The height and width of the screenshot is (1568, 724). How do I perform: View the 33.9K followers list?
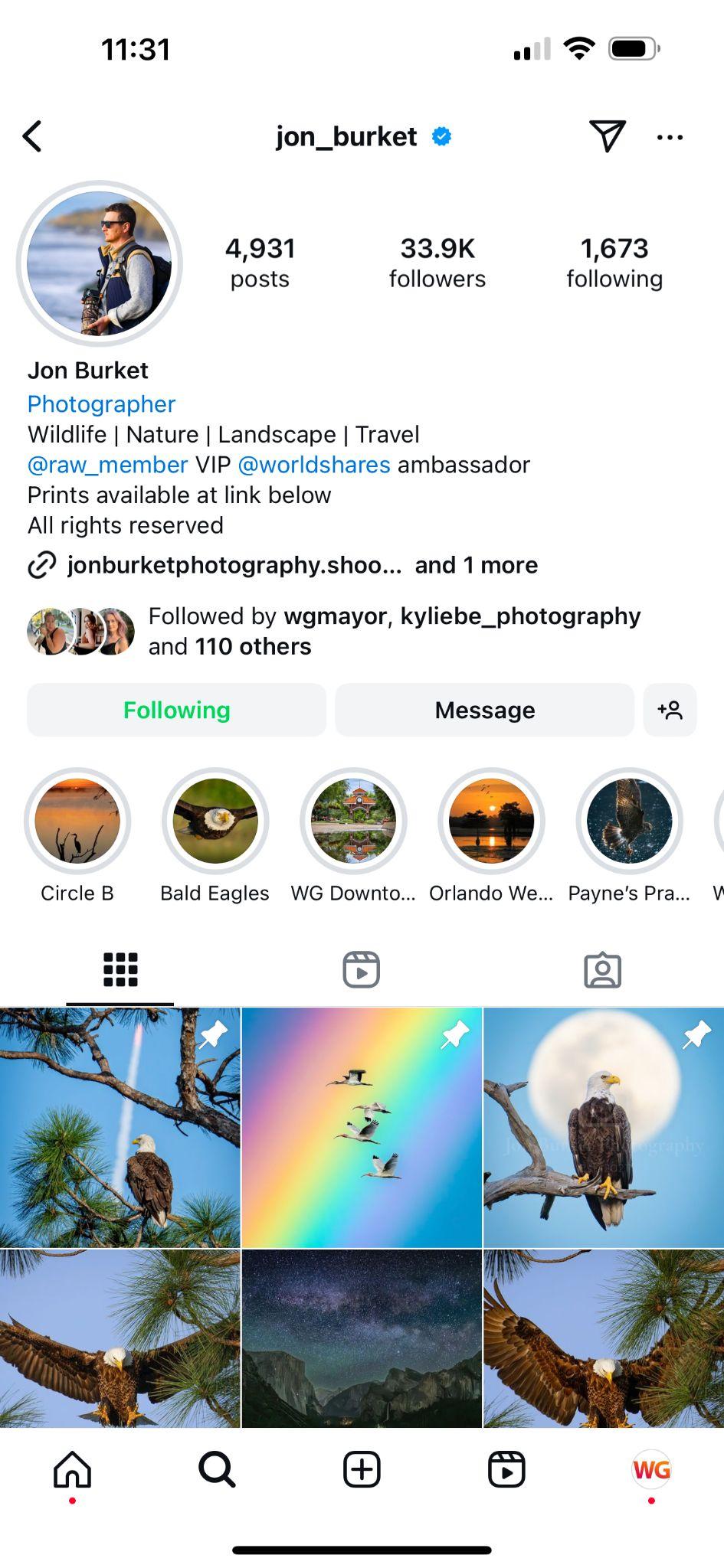(x=437, y=263)
